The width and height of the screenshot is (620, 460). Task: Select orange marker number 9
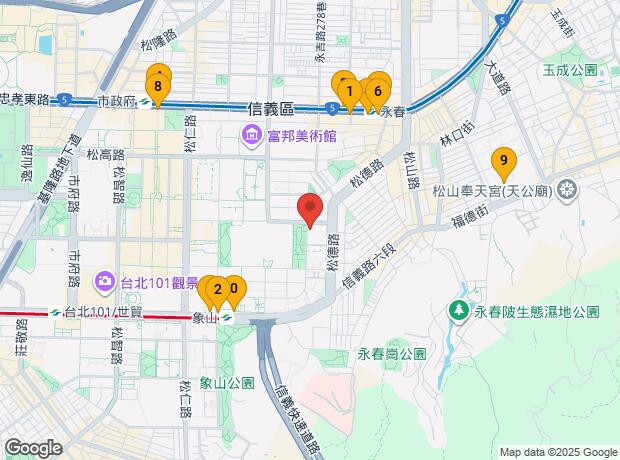504,160
